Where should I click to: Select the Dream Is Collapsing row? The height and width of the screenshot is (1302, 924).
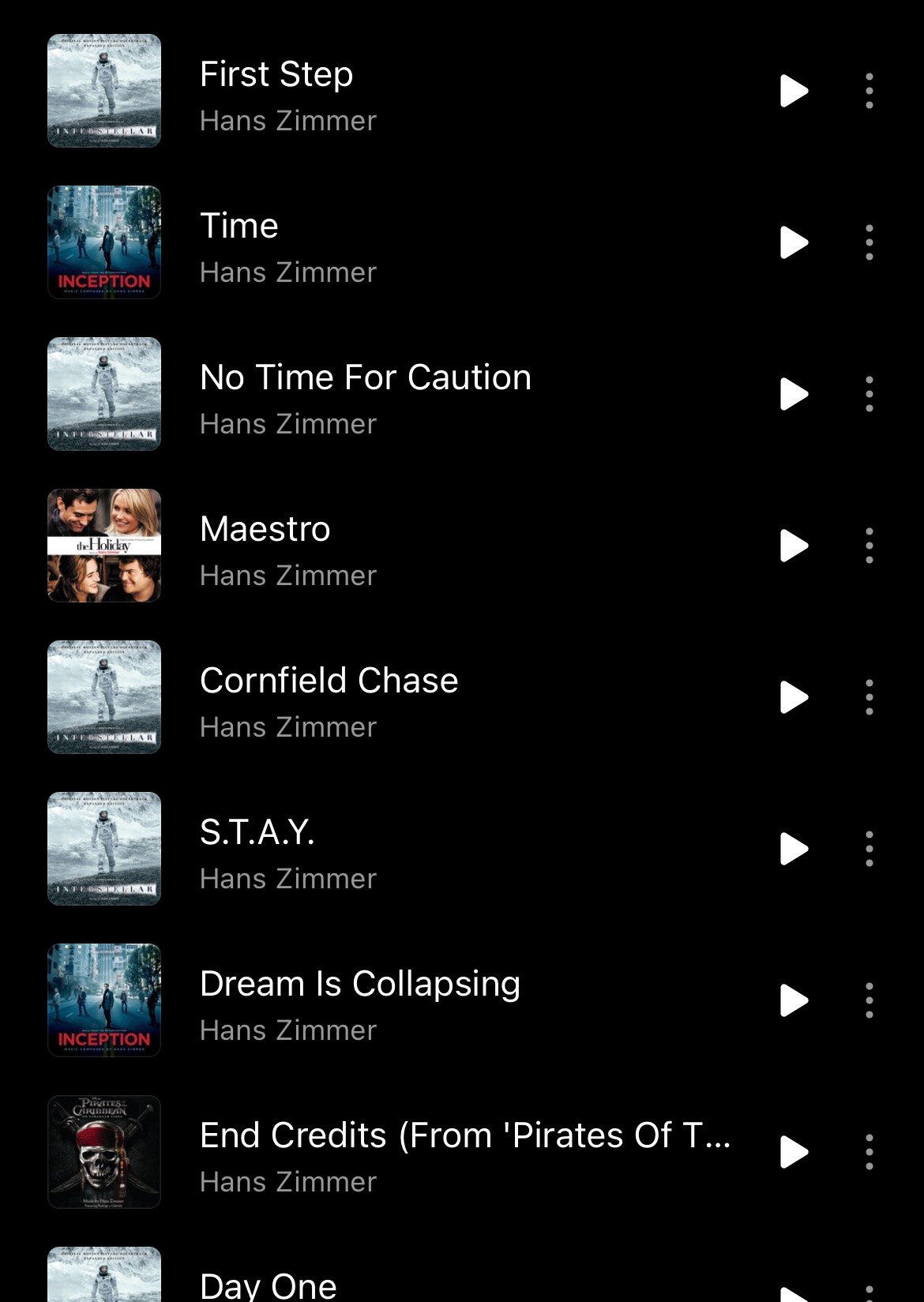(x=395, y=1000)
